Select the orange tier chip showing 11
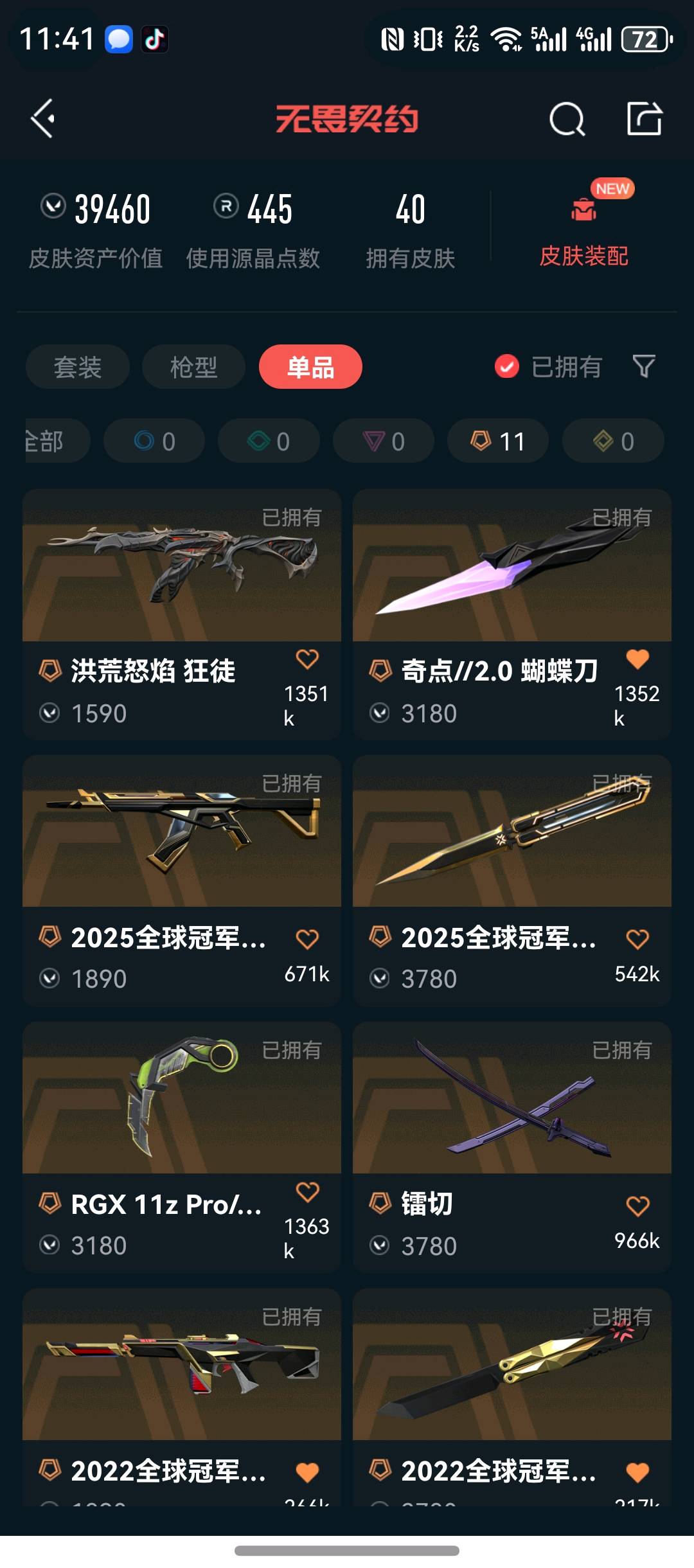694x1568 pixels. pos(498,441)
